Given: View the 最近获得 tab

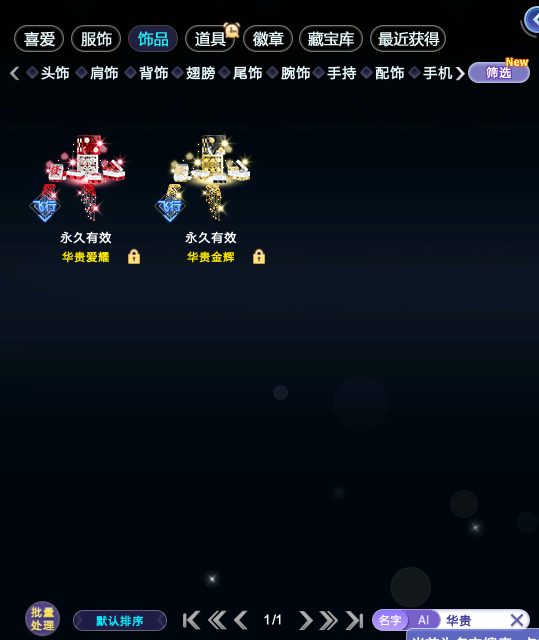Looking at the screenshot, I should click(408, 39).
